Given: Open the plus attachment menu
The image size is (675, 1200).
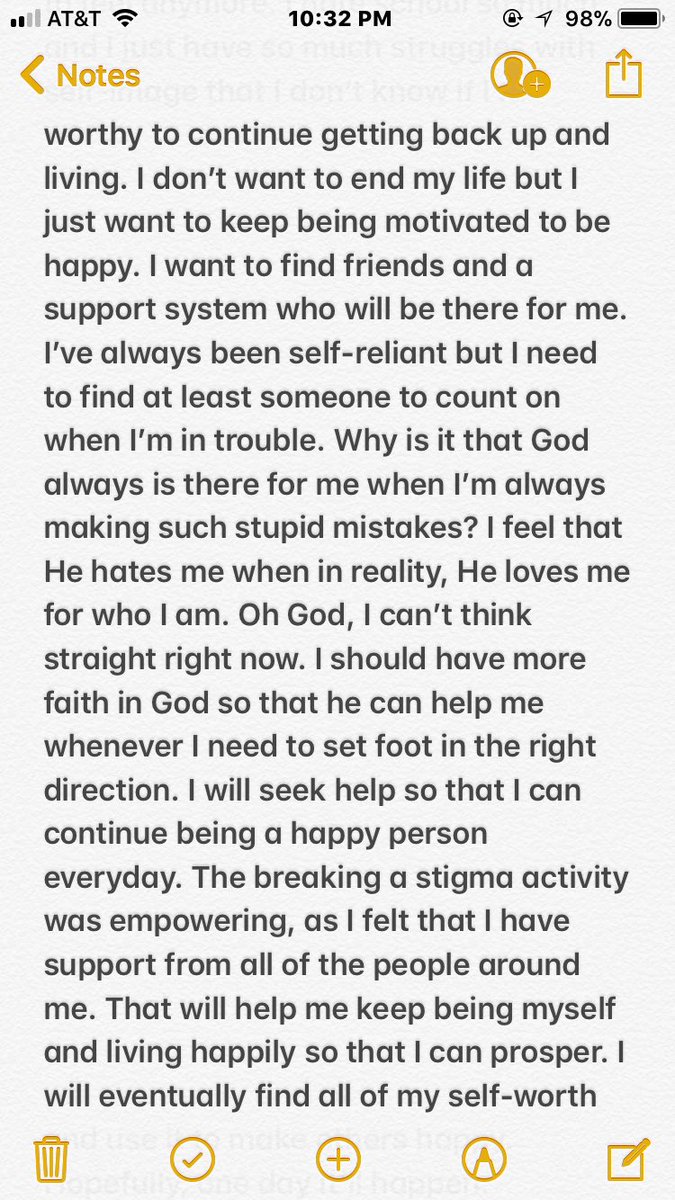Looking at the screenshot, I should [x=338, y=1160].
